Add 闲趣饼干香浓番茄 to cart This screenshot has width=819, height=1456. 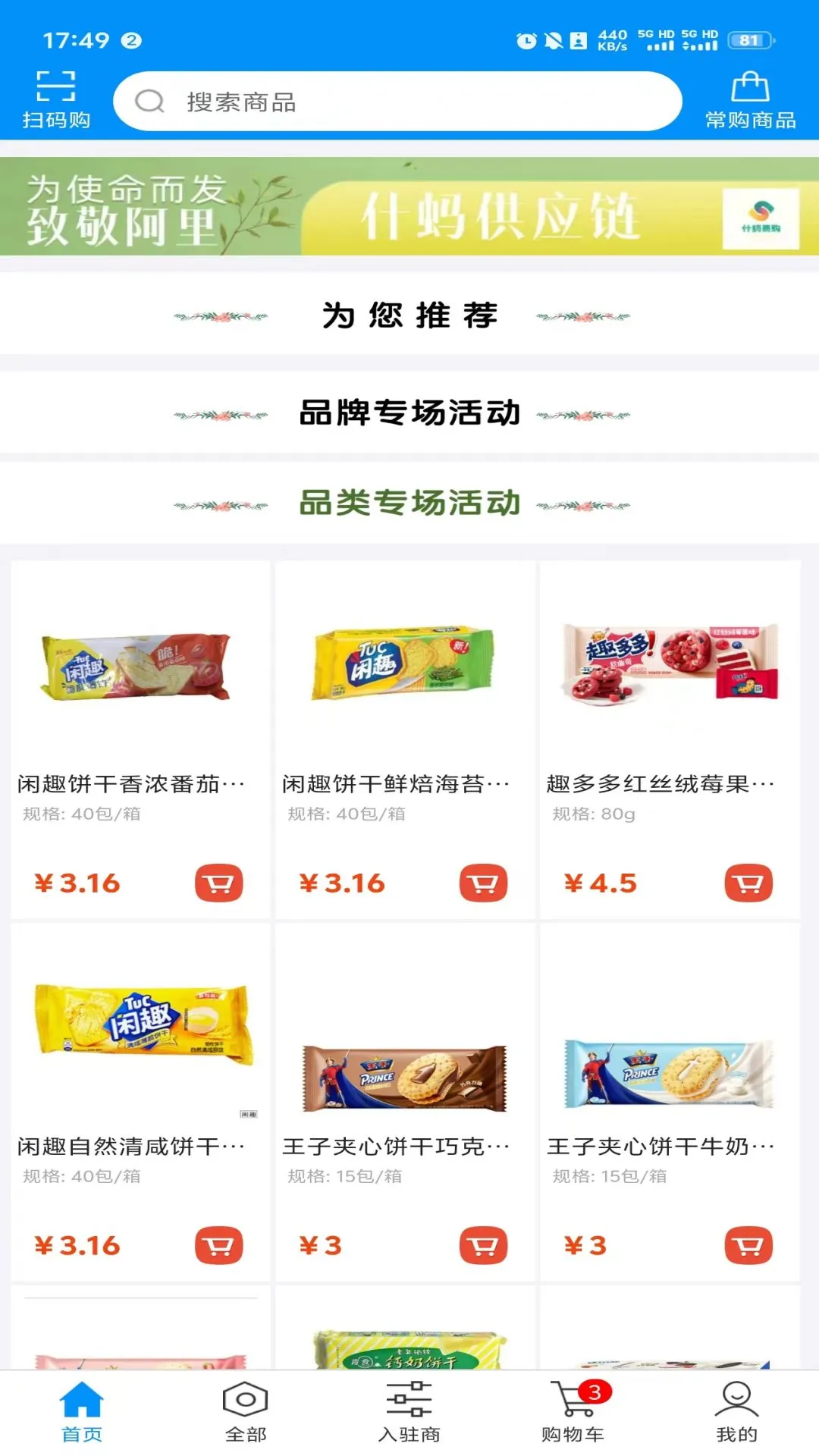[219, 883]
